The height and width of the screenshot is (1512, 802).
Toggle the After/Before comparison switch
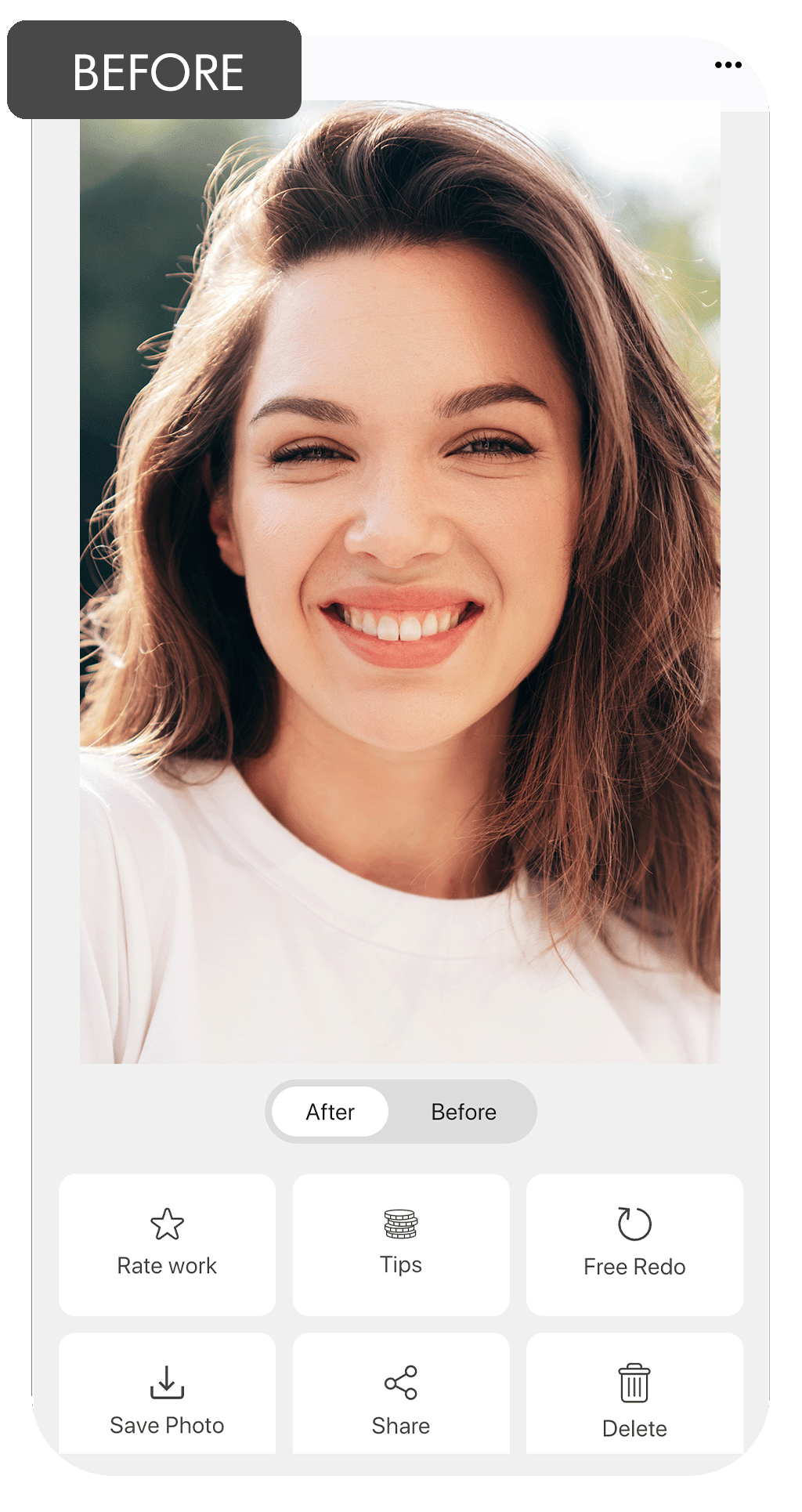point(401,1111)
